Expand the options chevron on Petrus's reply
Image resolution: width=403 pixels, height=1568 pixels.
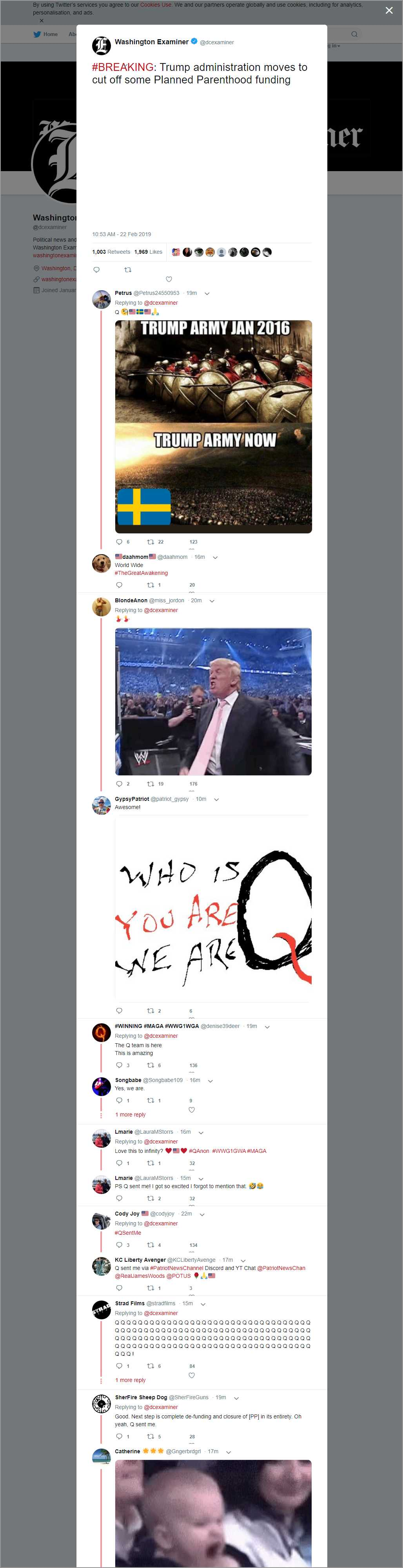(x=207, y=293)
